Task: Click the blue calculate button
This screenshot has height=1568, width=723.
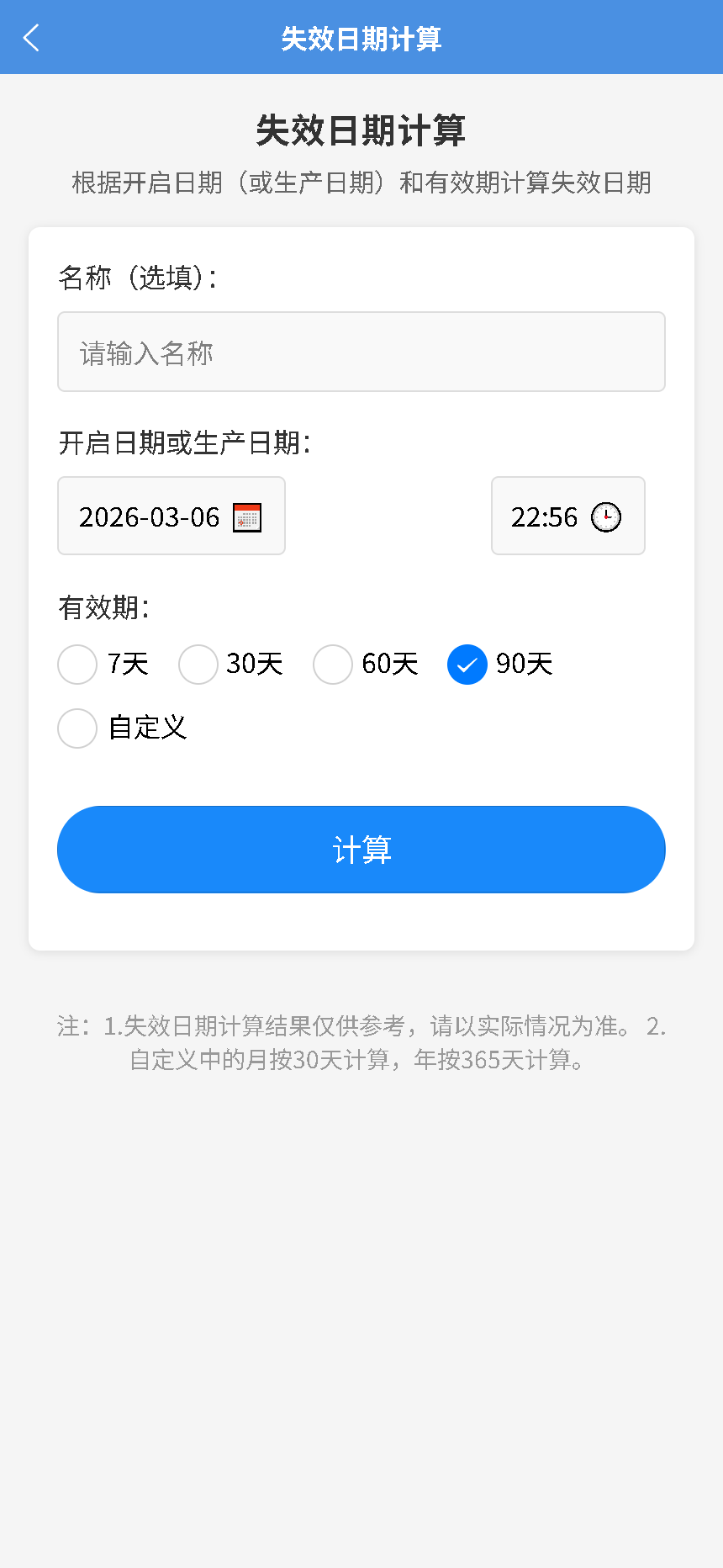Action: 361,850
